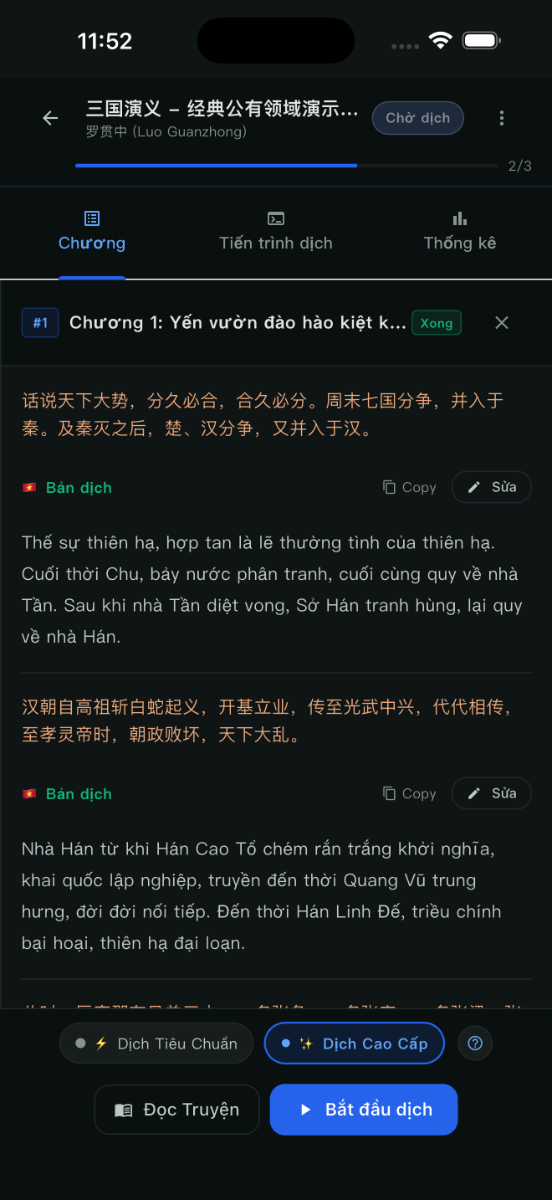552x1200 pixels.
Task: Close the Chương 1 panel
Action: (502, 322)
